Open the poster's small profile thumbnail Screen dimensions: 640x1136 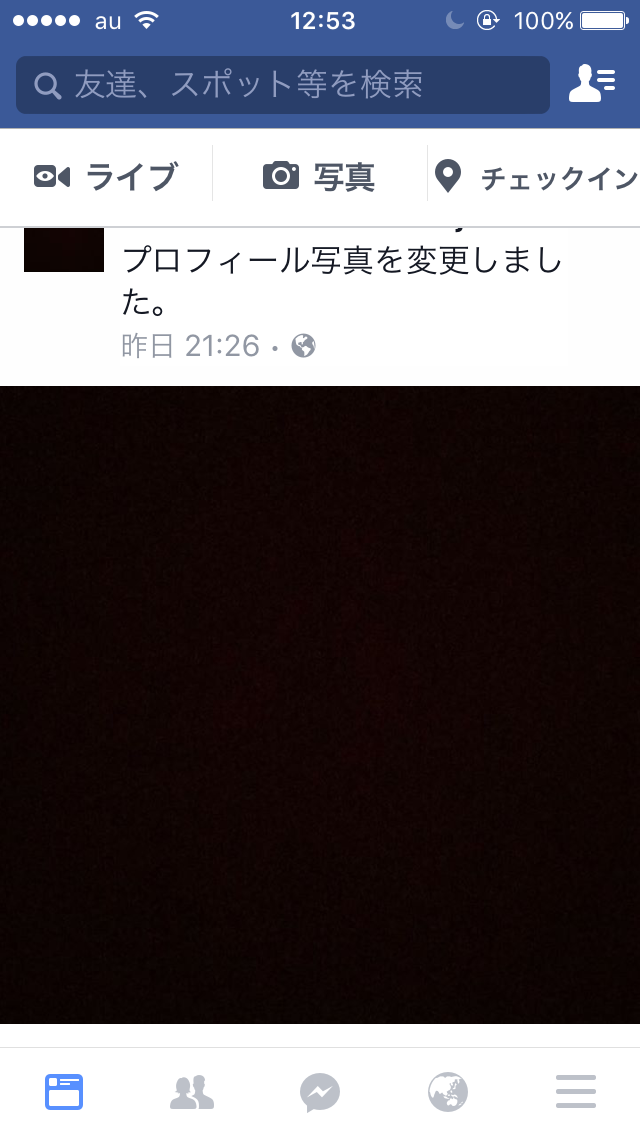[64, 249]
